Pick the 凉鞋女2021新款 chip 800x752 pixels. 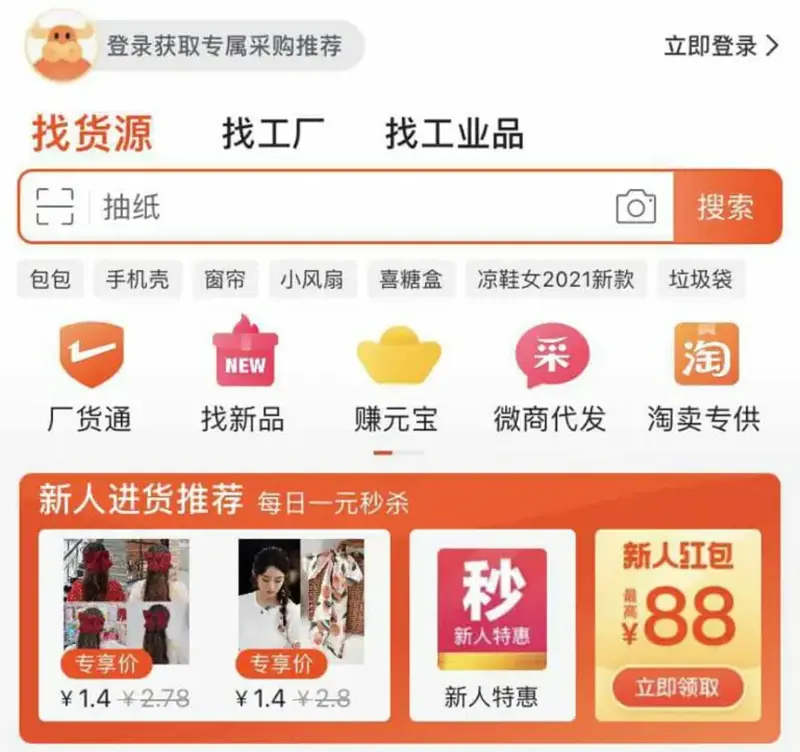pos(556,280)
